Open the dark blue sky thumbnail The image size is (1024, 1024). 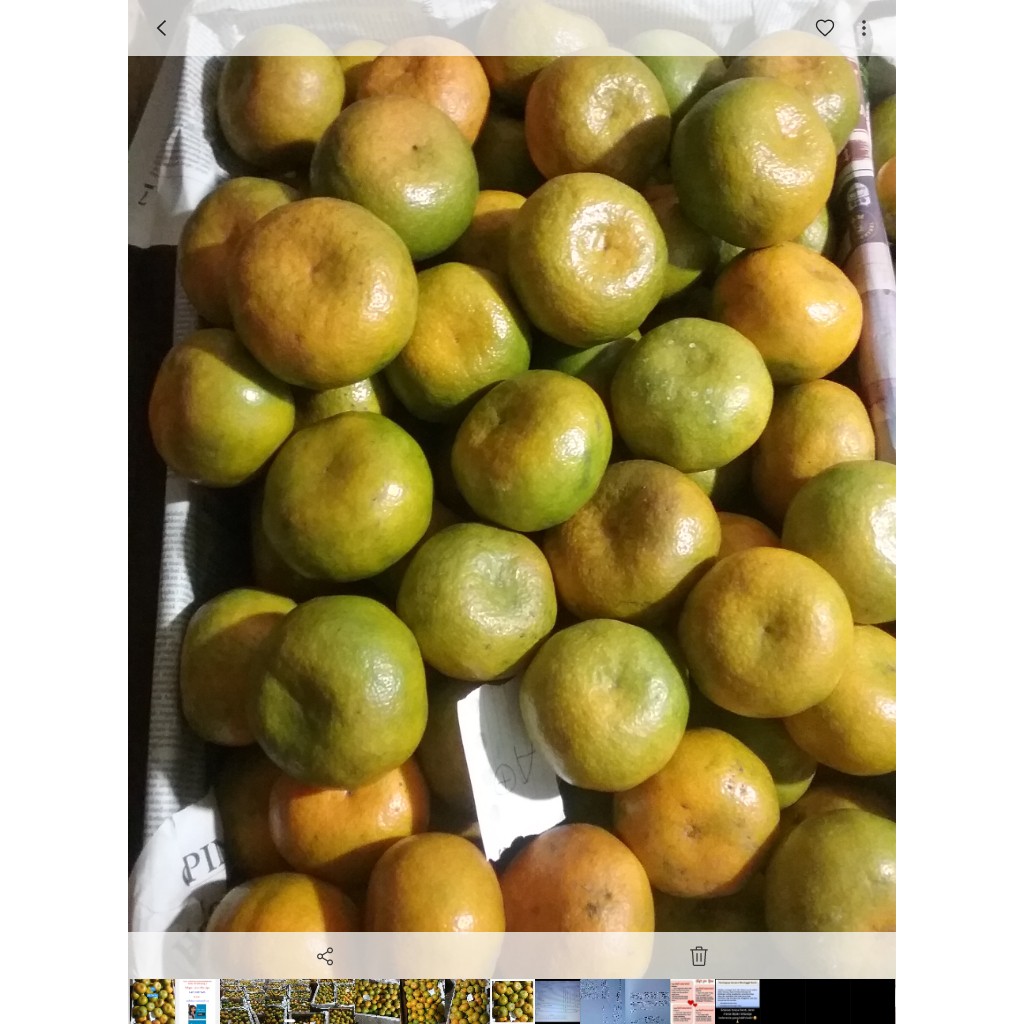(557, 1001)
